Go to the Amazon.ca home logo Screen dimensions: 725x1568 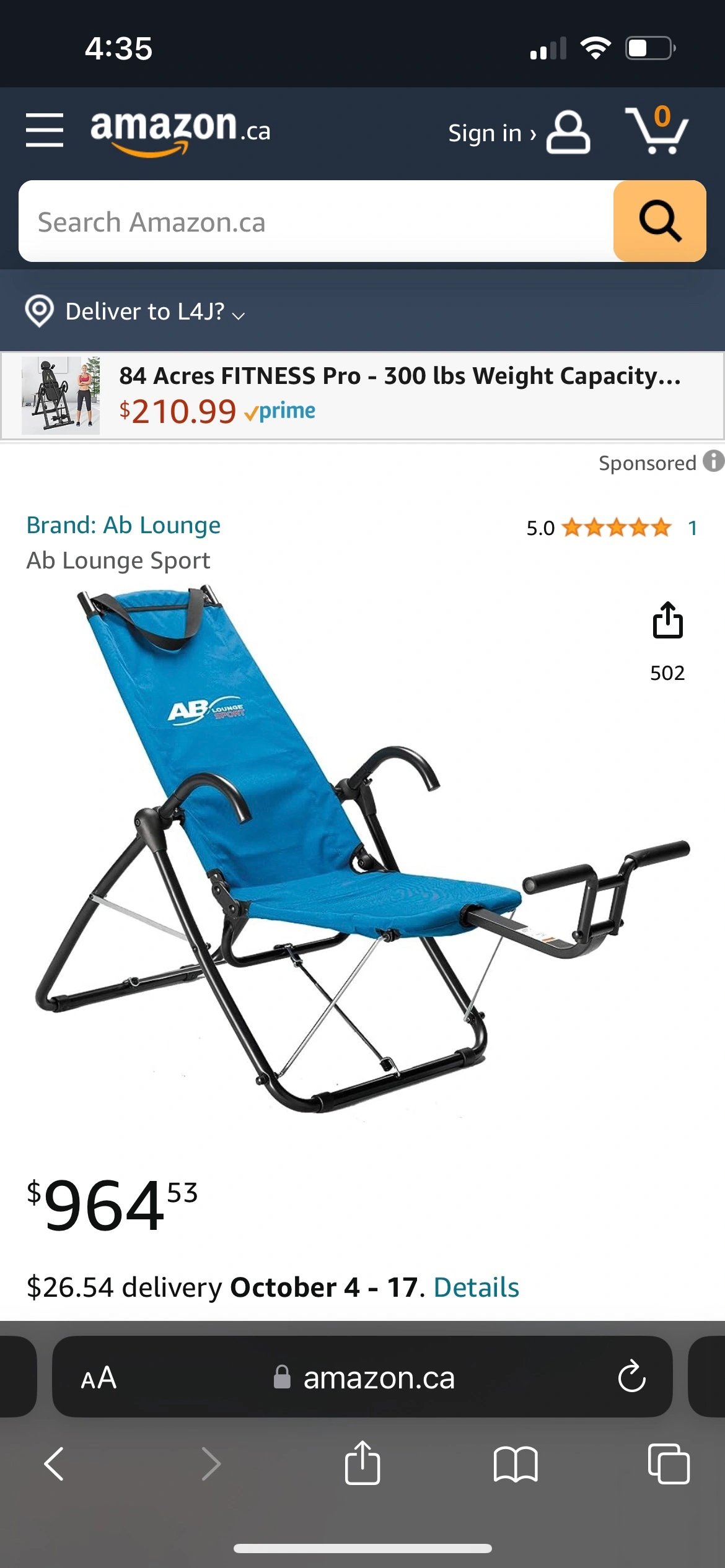pos(180,131)
